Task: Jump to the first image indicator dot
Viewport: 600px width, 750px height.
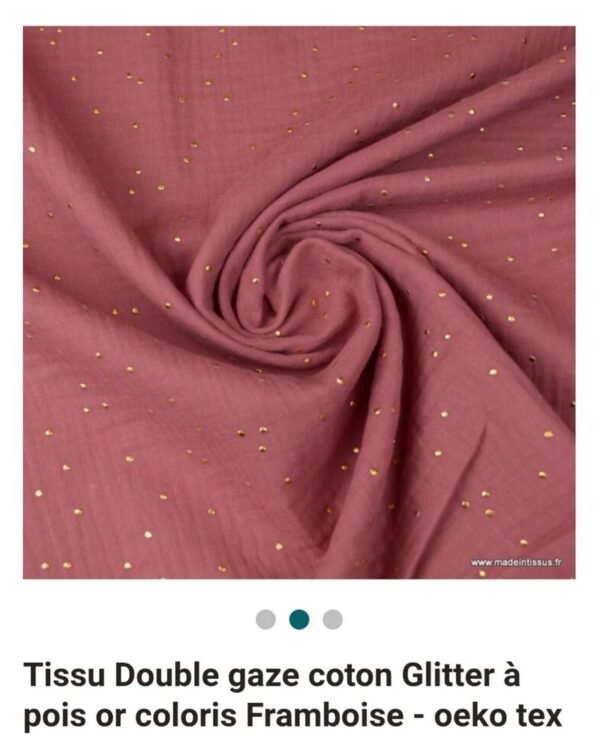Action: (x=265, y=619)
